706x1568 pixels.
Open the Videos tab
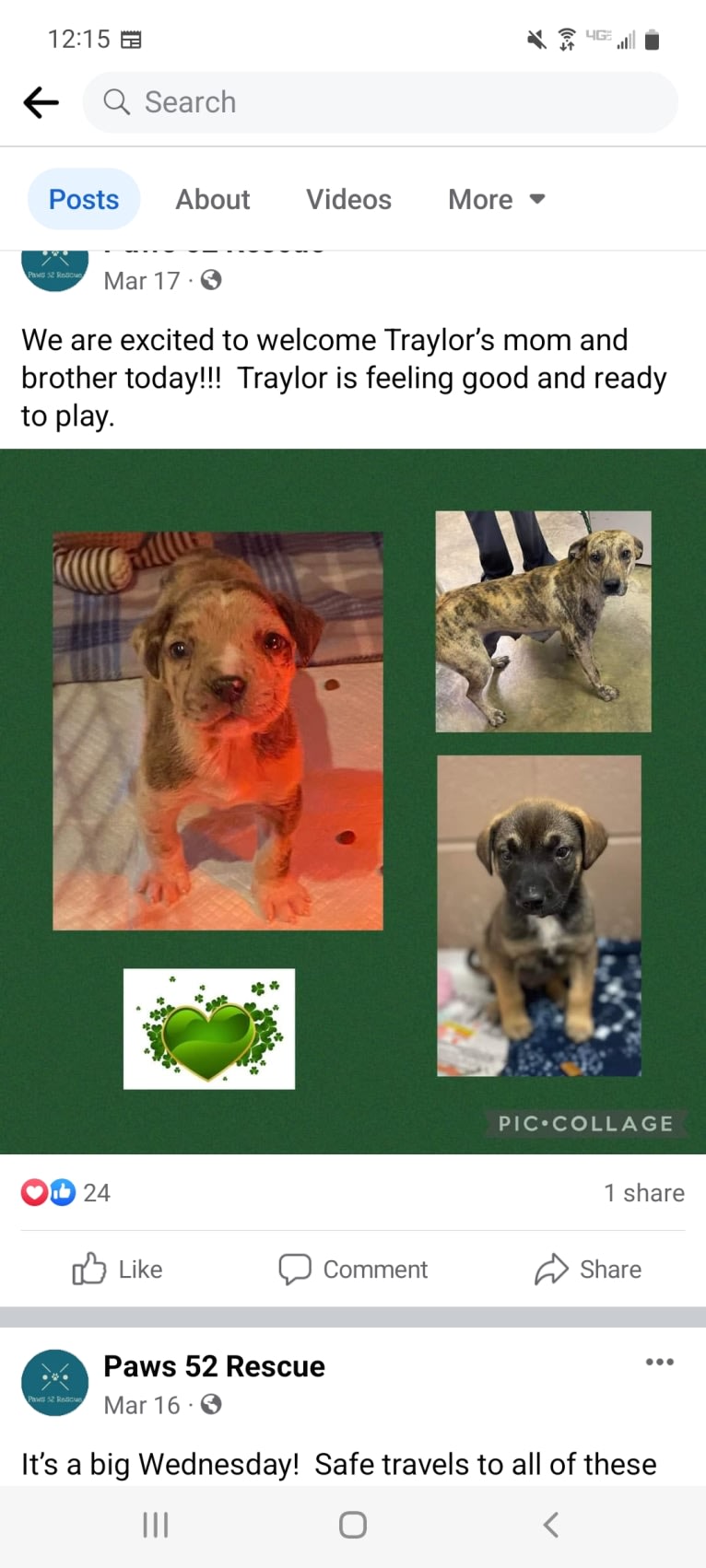[348, 199]
